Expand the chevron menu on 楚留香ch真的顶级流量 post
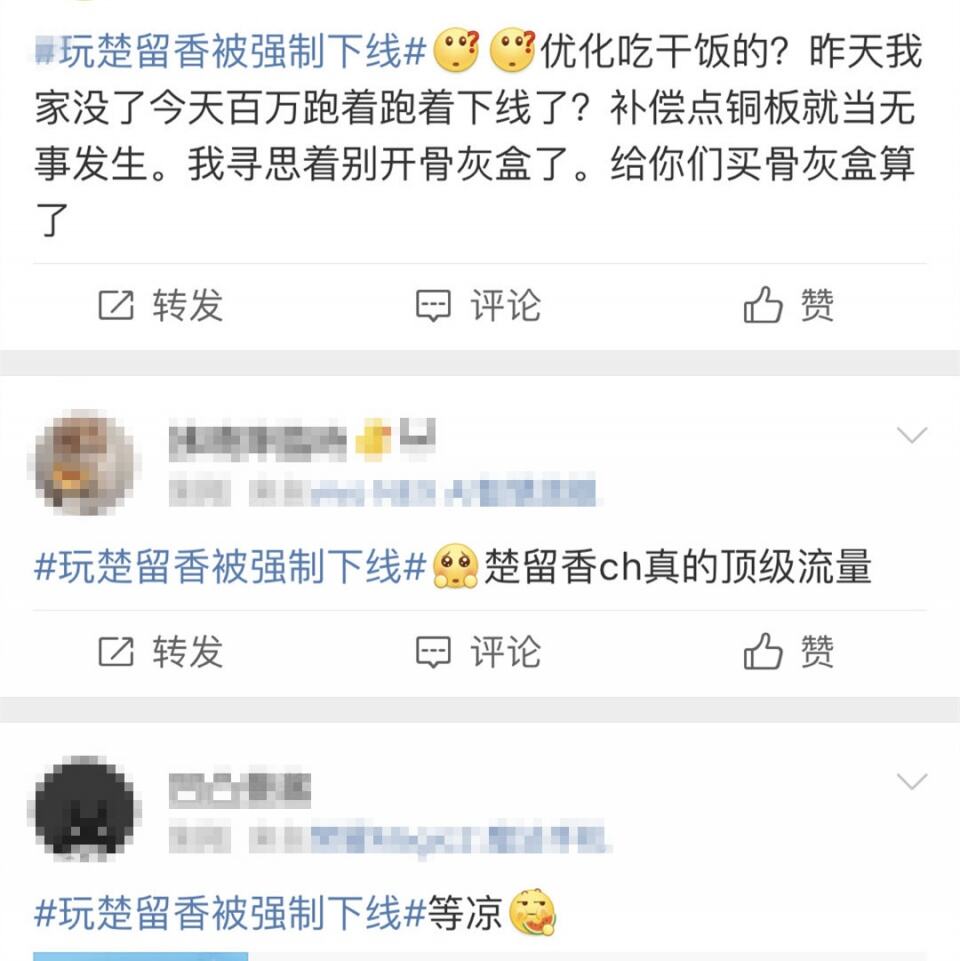960x961 pixels. (x=912, y=435)
